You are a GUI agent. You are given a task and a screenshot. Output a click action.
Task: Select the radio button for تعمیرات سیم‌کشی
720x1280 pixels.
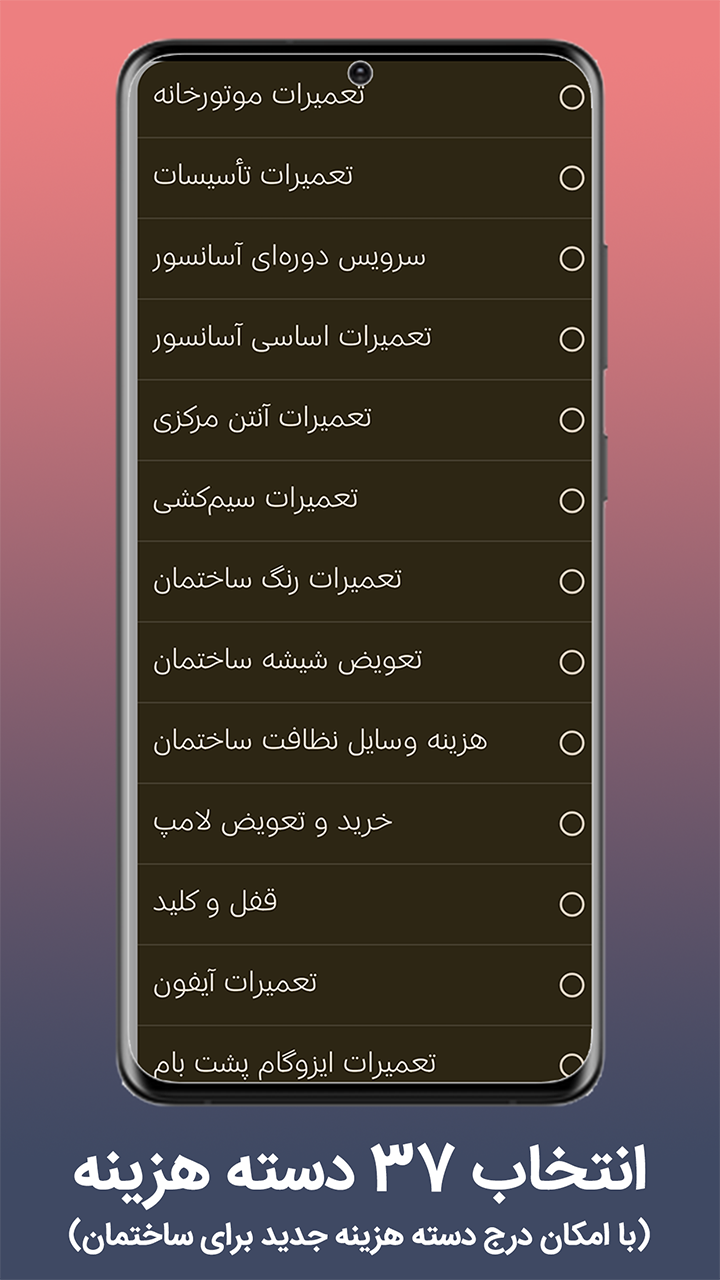pos(572,498)
